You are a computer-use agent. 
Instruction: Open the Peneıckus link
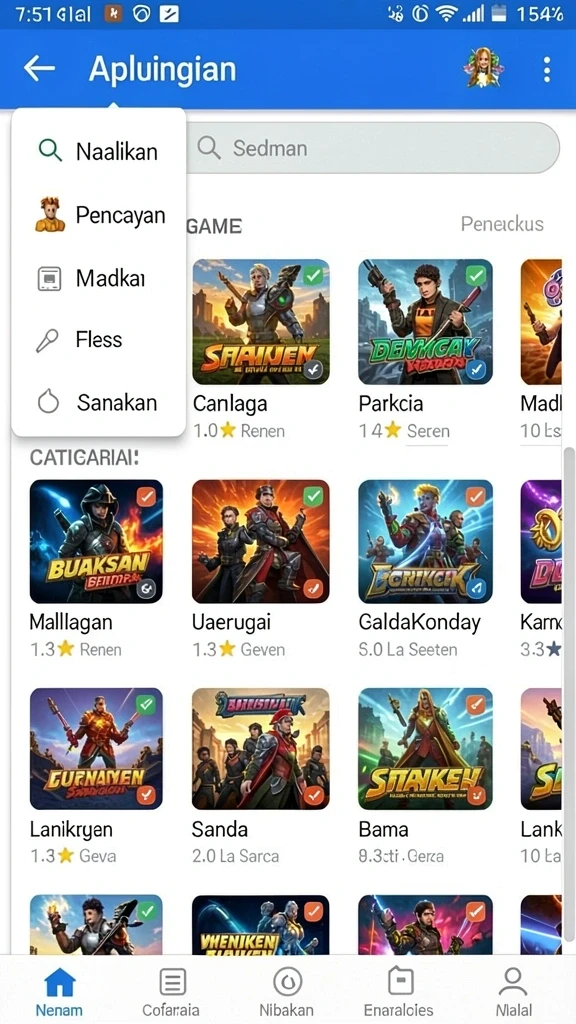502,224
